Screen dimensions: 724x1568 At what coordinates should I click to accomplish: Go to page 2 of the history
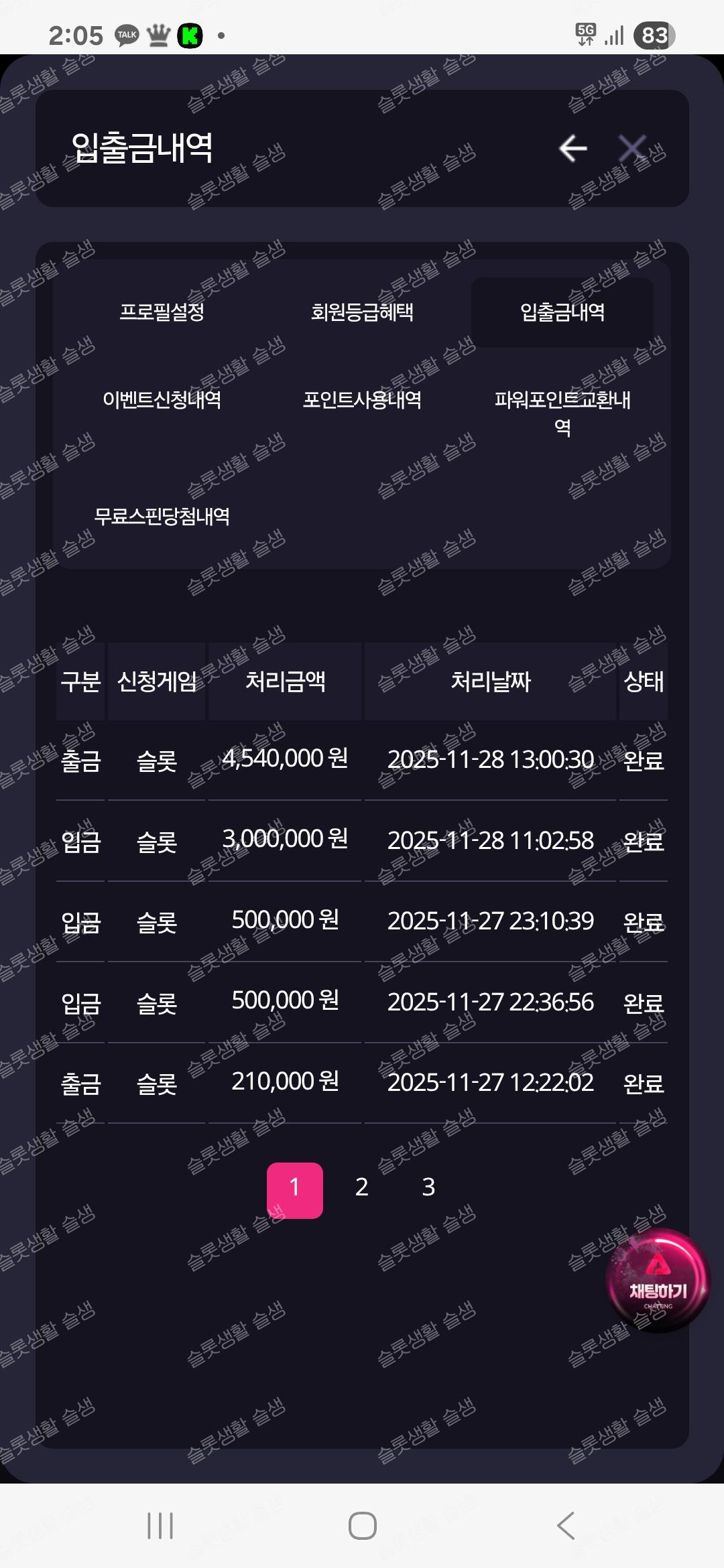point(361,1187)
